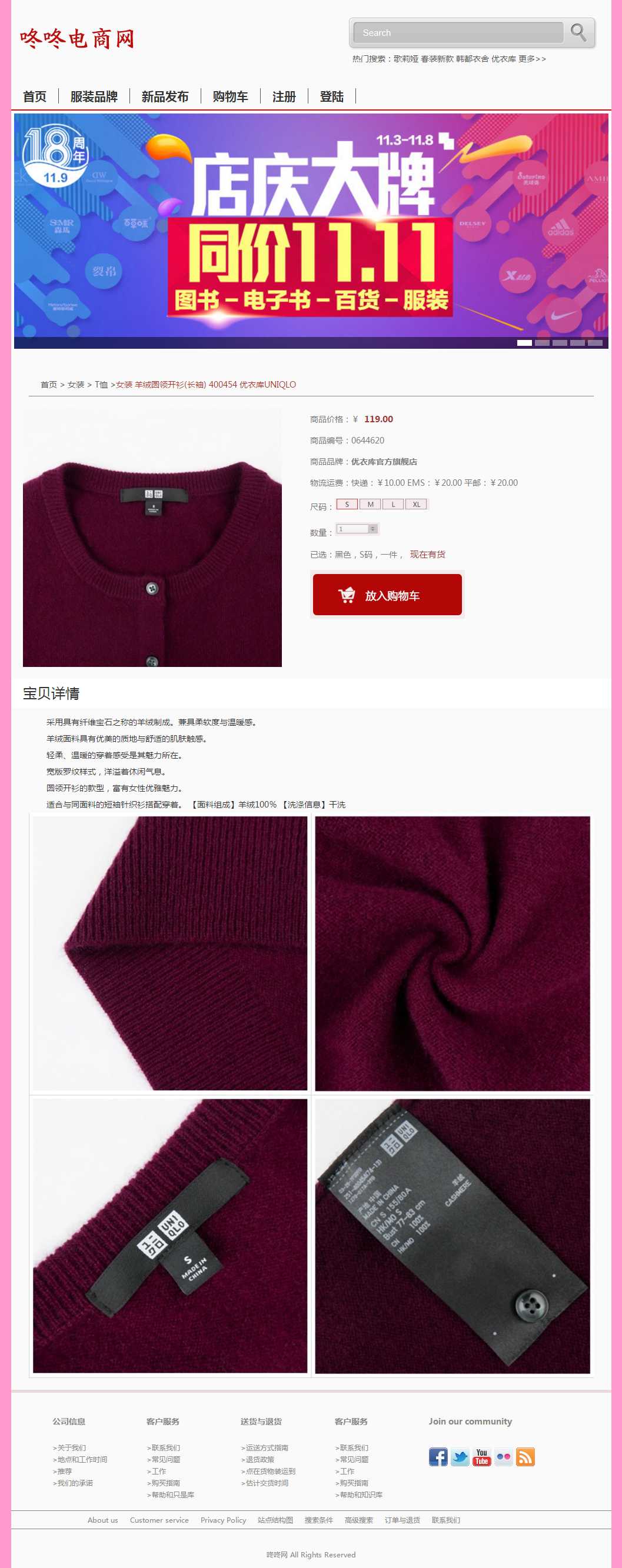The width and height of the screenshot is (622, 1568).
Task: Select size M
Action: click(370, 504)
